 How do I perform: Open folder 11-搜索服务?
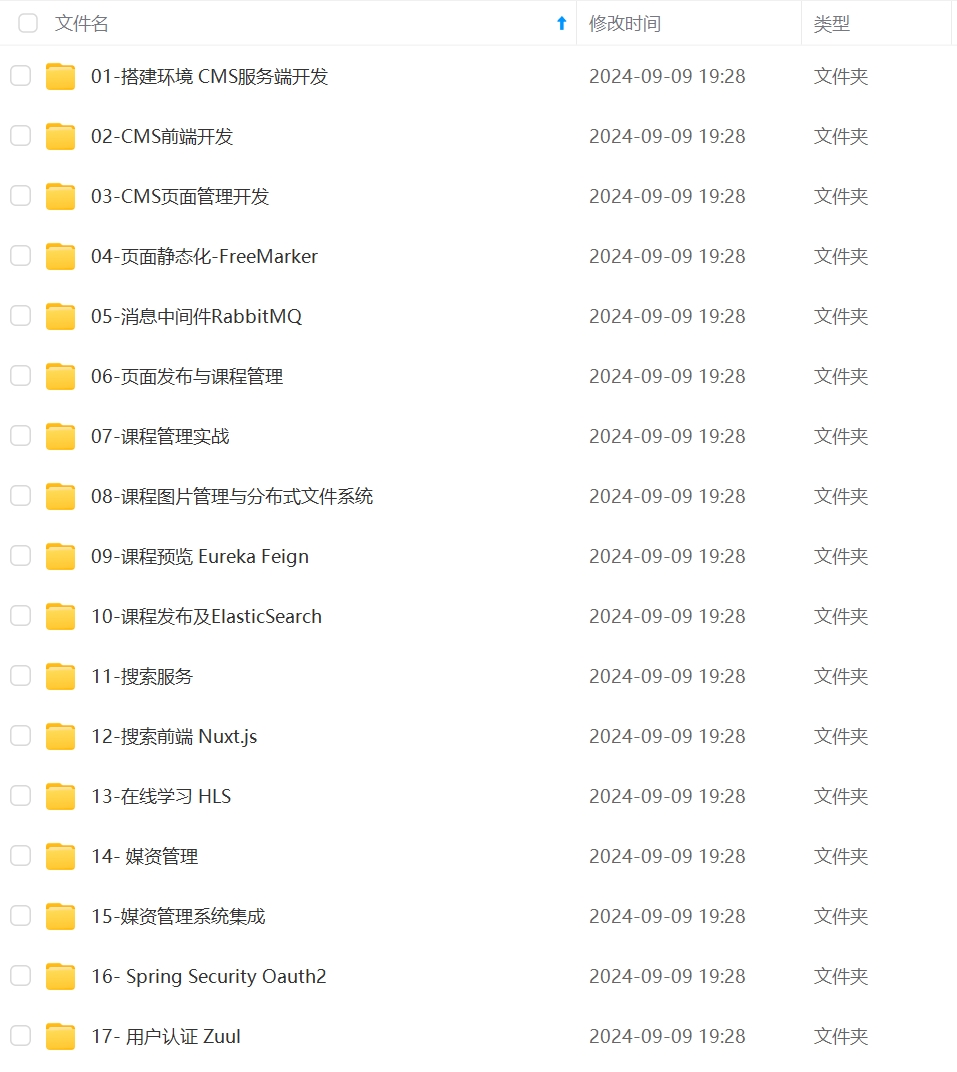pos(142,676)
